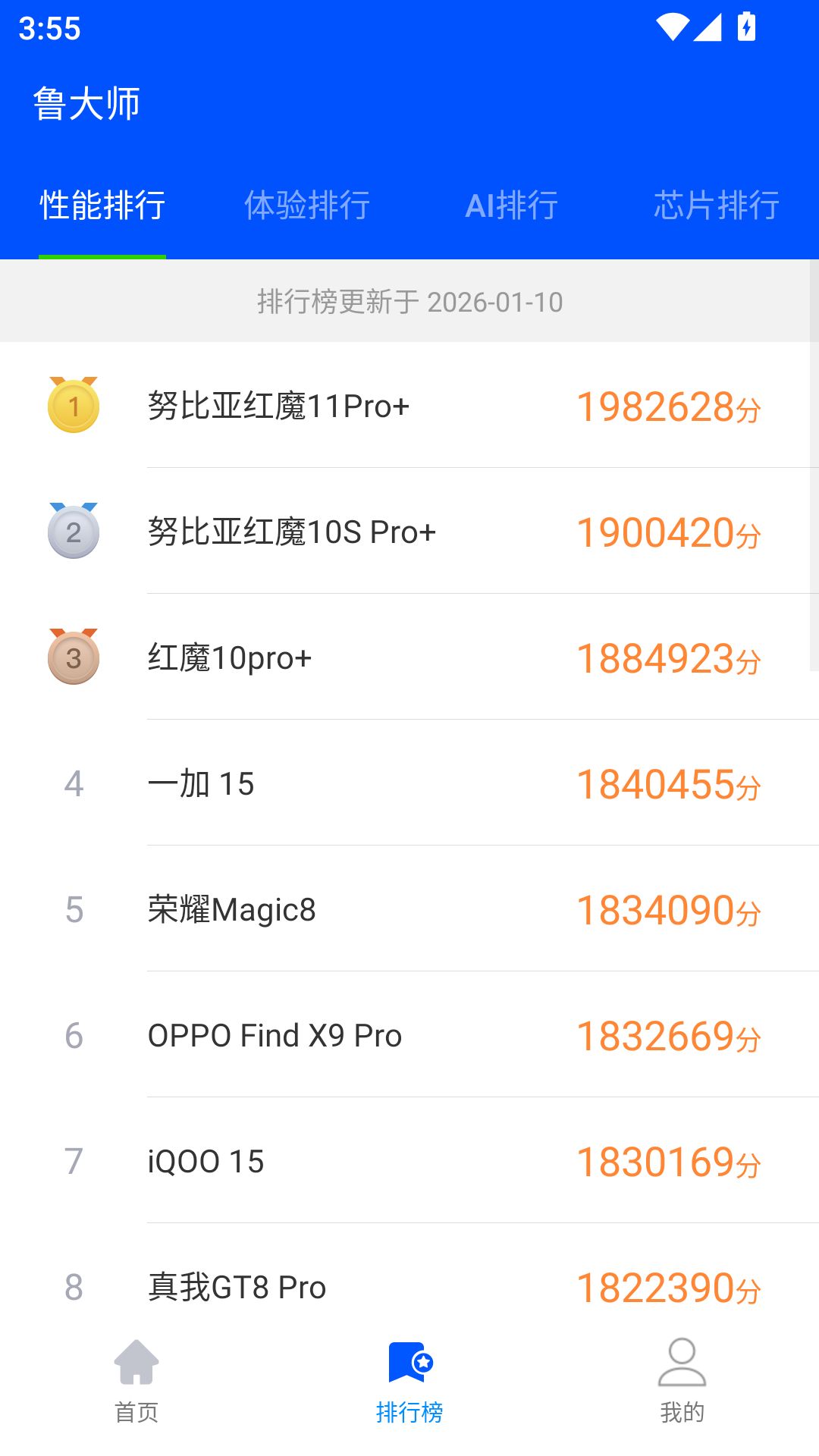Tap the gold medal icon for rank 1
The image size is (819, 1456).
73,406
